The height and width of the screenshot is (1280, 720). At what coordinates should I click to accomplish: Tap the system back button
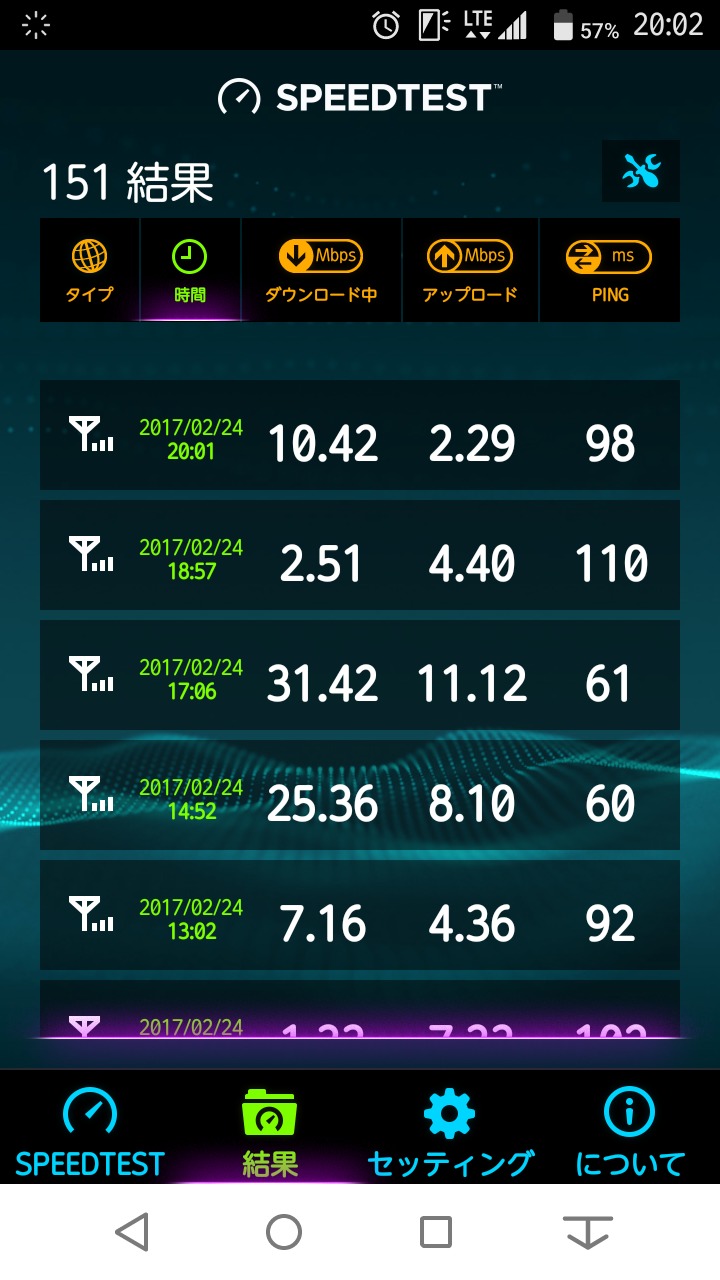(x=132, y=1232)
